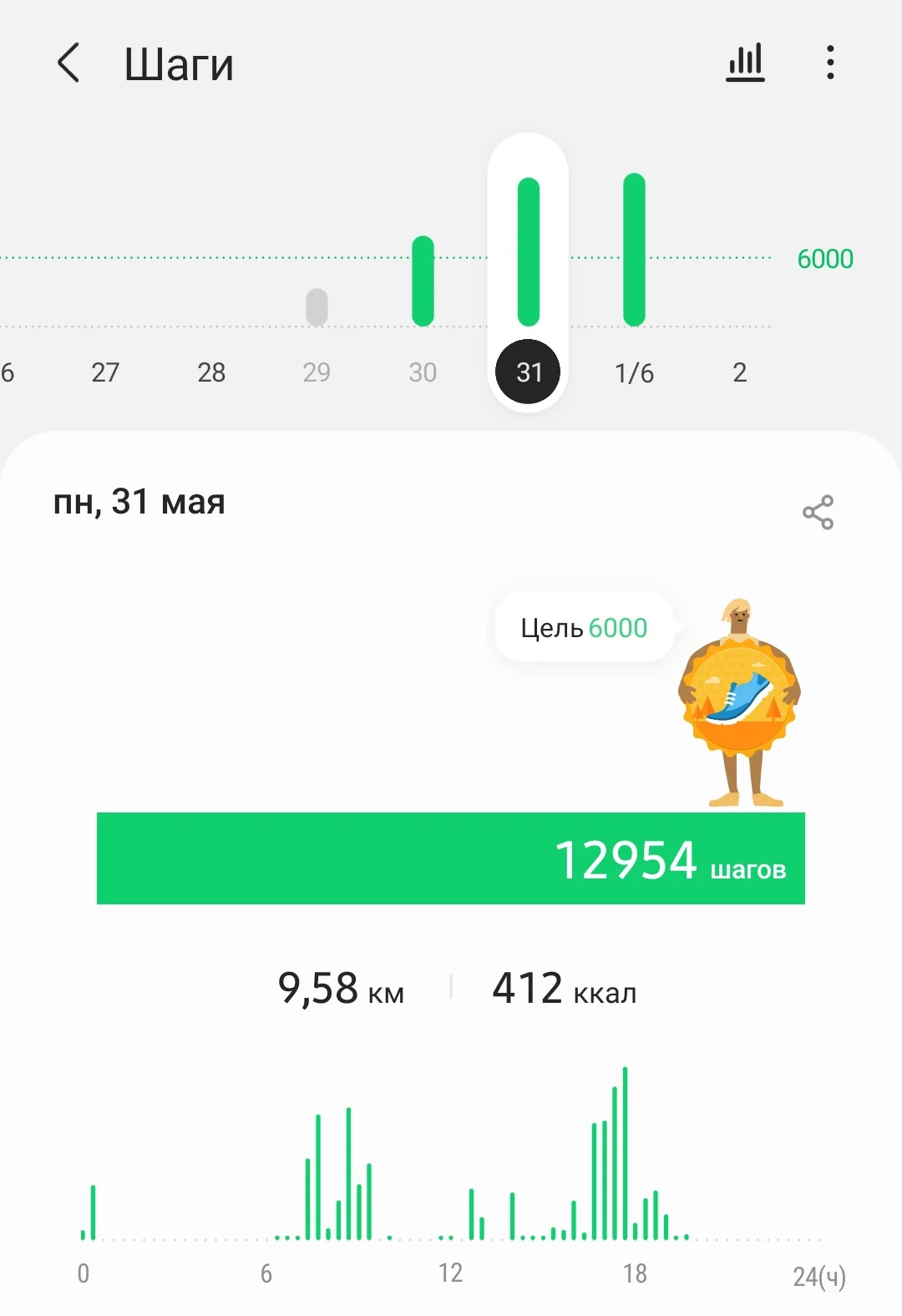
Task: Open the three-dot overflow menu
Action: 829,63
